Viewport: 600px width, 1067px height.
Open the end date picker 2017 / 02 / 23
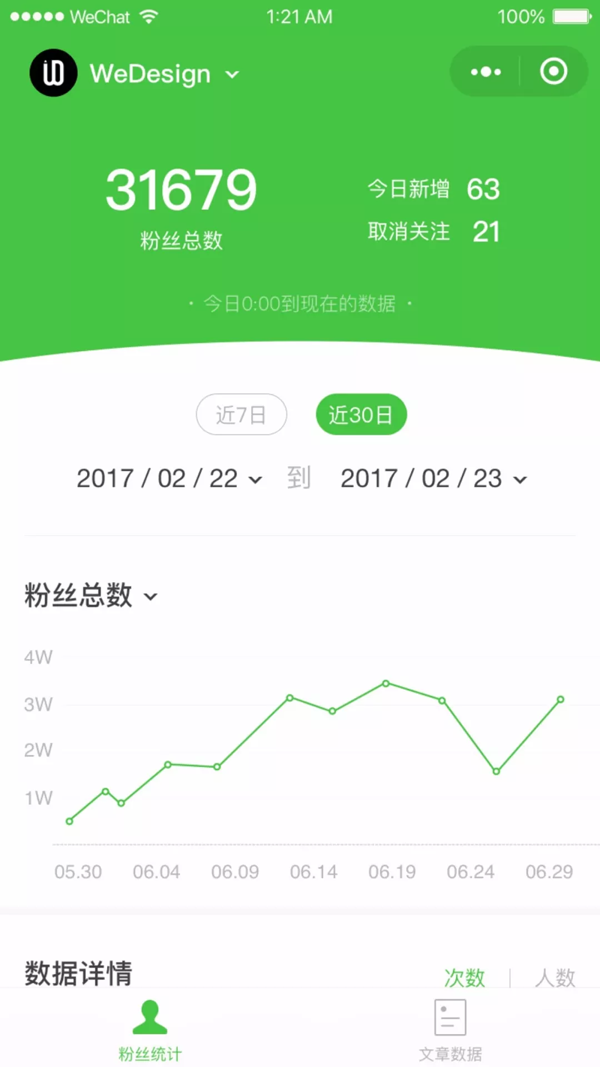coord(433,479)
